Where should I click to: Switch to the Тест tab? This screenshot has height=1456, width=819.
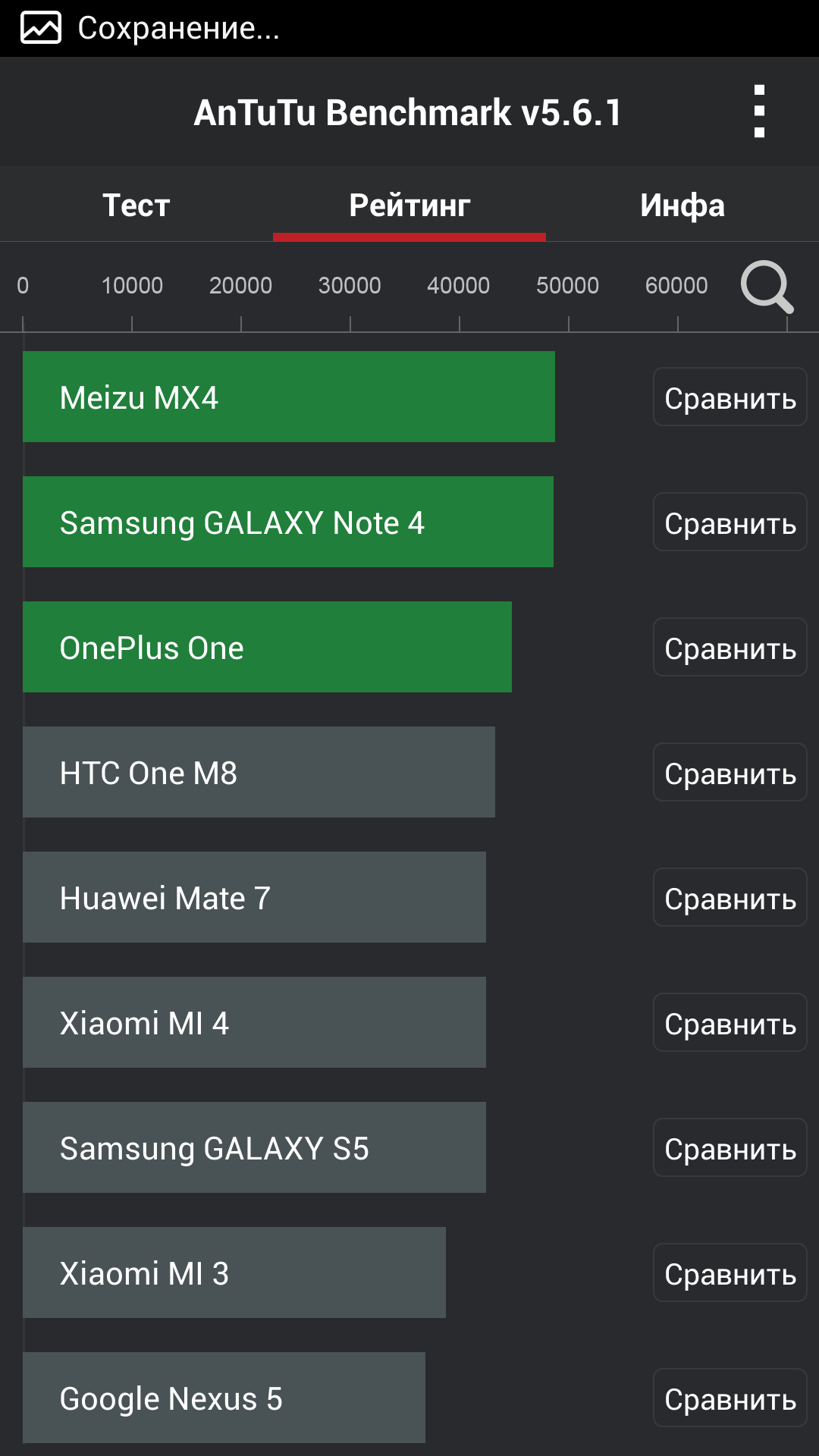click(x=136, y=206)
